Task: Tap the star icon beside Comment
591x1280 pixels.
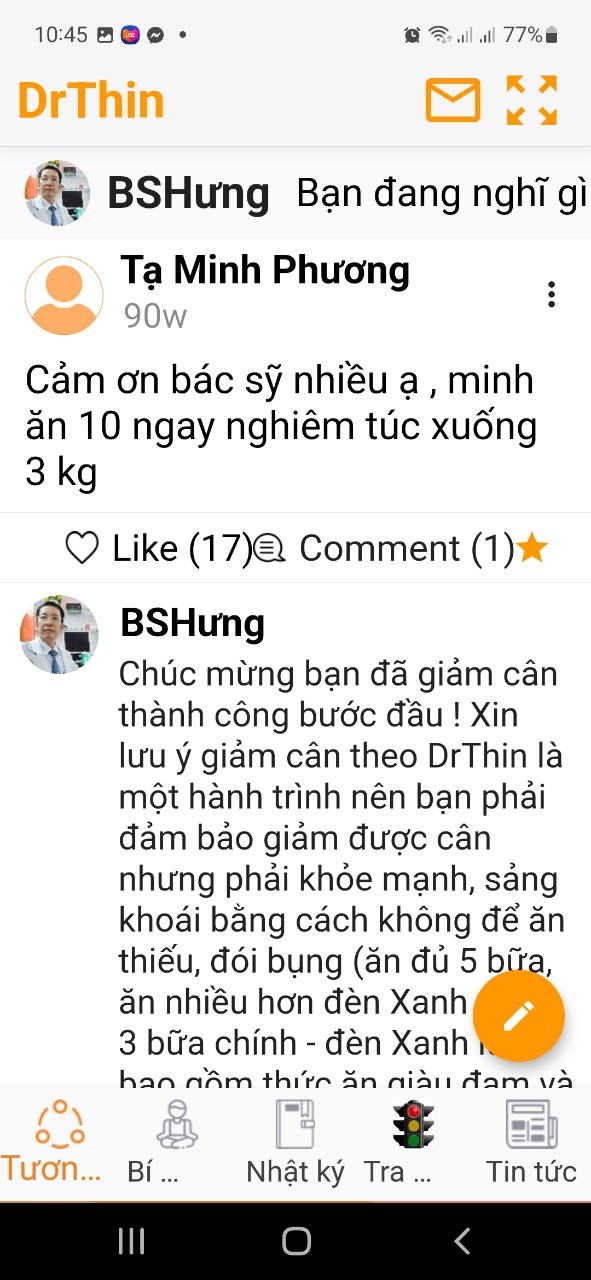Action: pos(533,548)
